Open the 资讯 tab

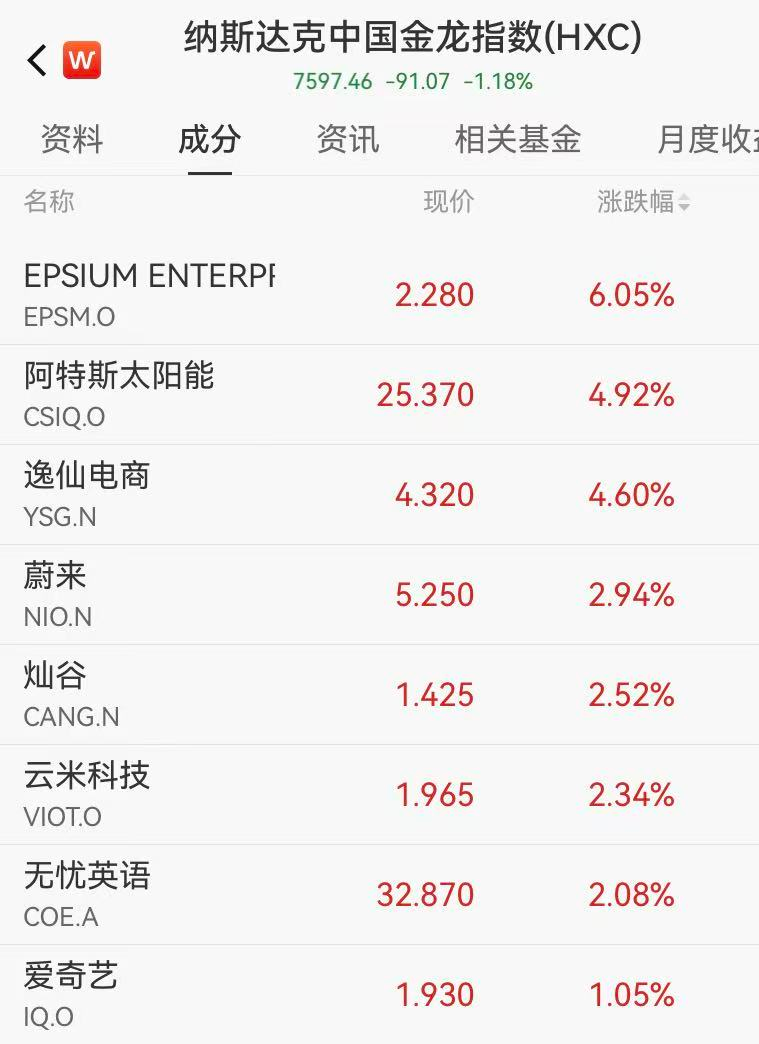coord(348,139)
